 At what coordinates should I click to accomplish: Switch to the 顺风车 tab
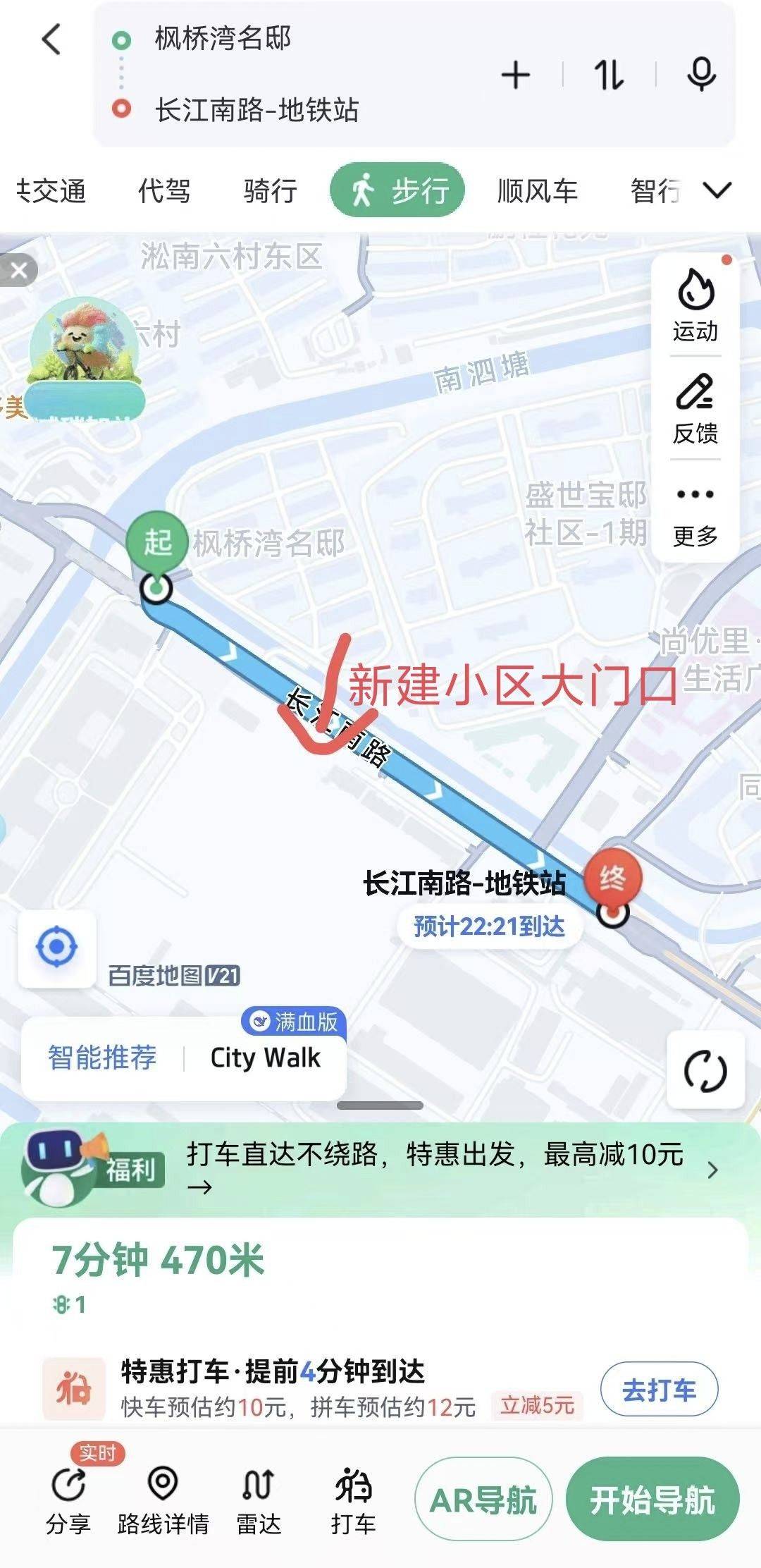click(x=538, y=190)
